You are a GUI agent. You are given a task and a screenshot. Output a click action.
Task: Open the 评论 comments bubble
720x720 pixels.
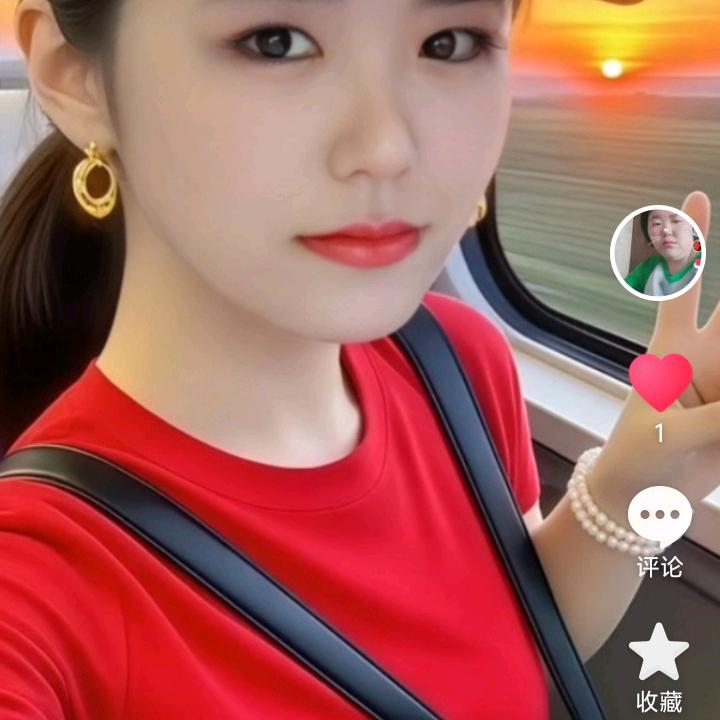[x=659, y=518]
